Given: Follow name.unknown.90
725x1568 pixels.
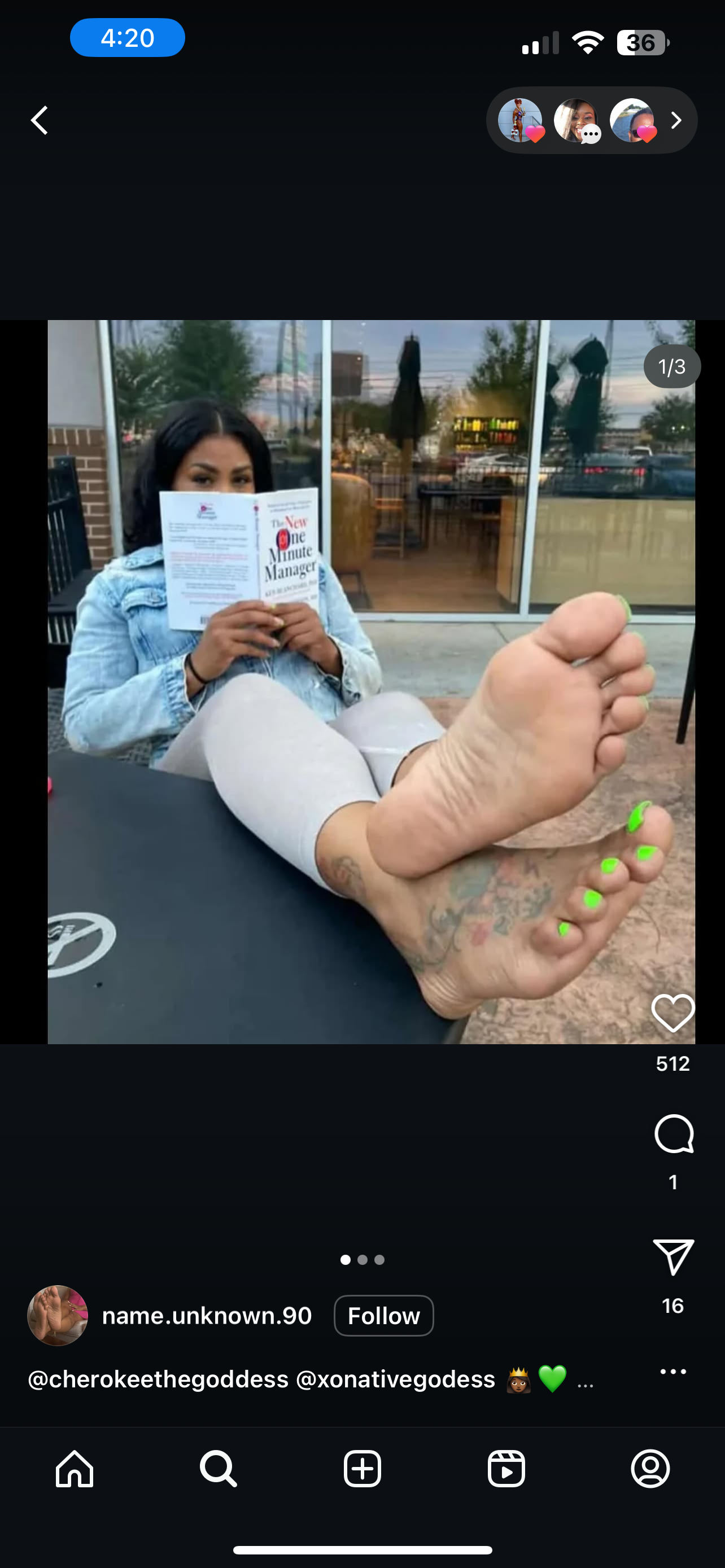Looking at the screenshot, I should pos(383,1315).
